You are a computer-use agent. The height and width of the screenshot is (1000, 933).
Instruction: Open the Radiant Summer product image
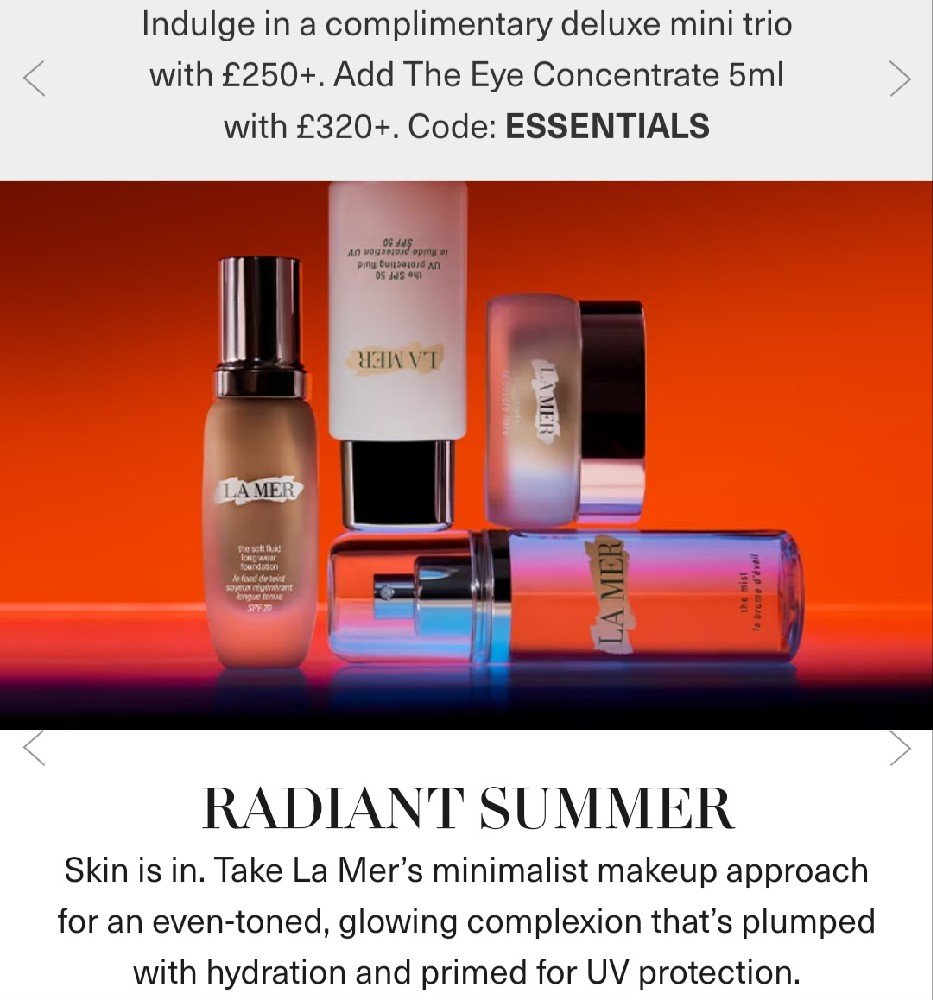[466, 455]
